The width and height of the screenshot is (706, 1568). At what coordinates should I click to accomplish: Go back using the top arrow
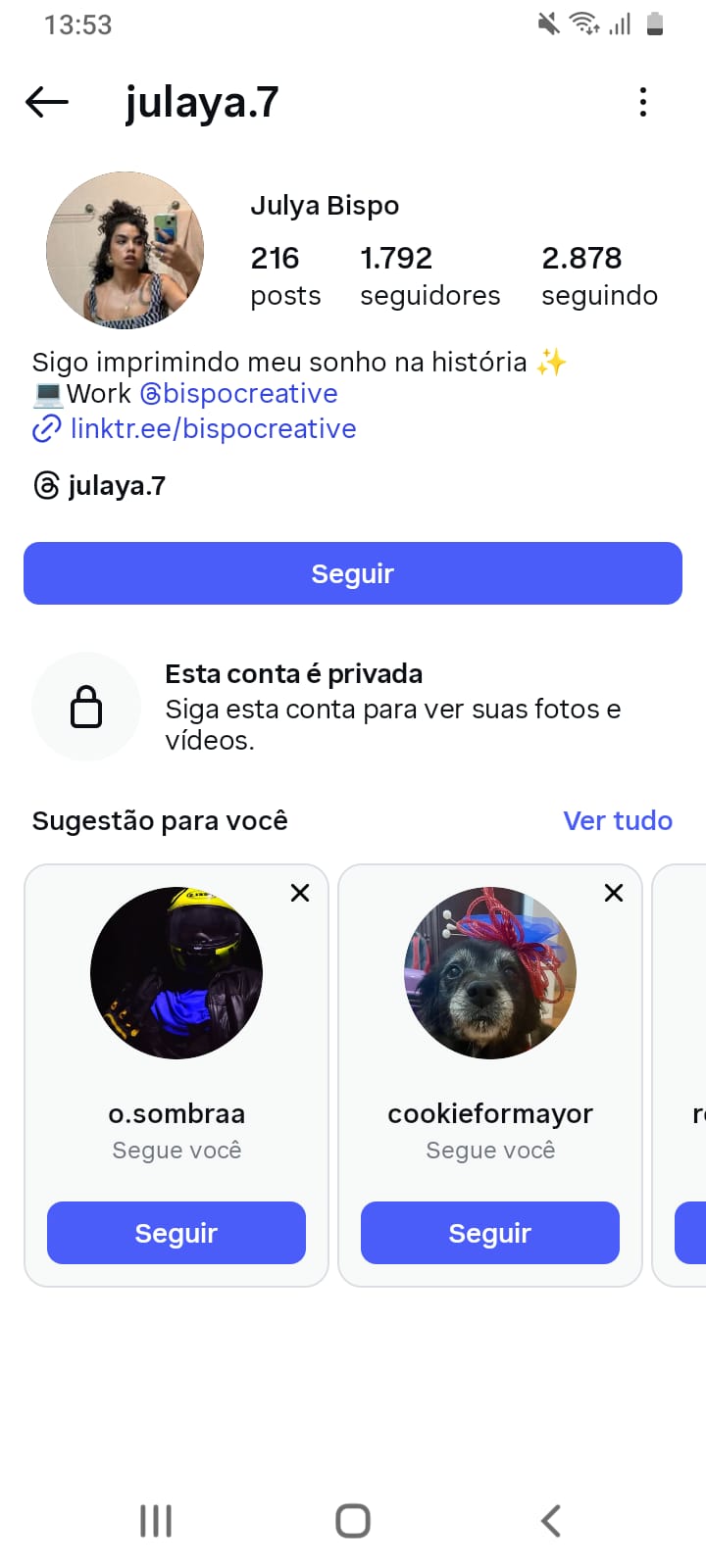(46, 102)
